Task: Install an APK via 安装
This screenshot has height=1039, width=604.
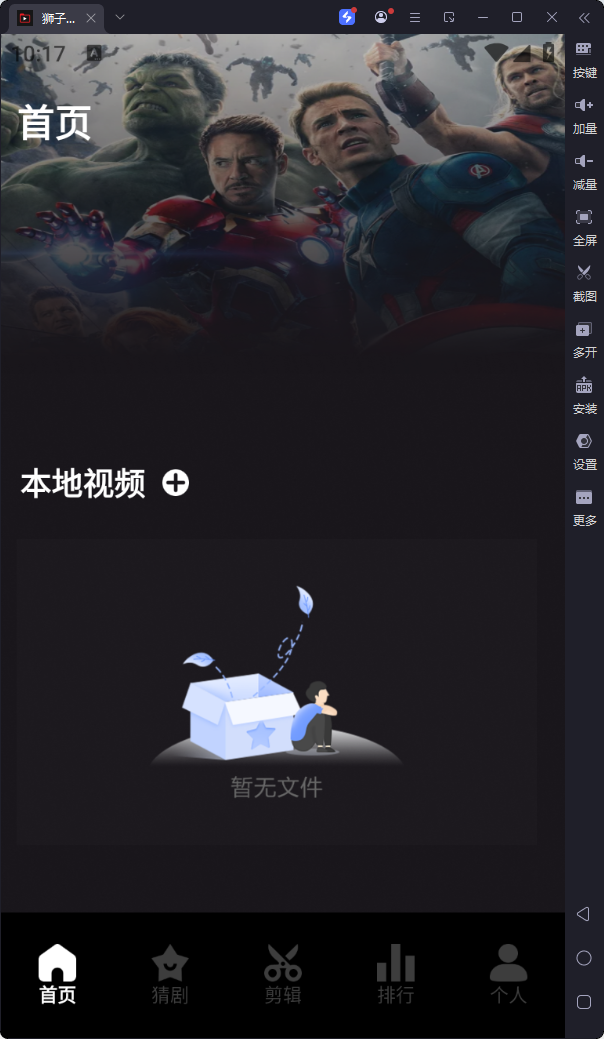Action: (584, 394)
